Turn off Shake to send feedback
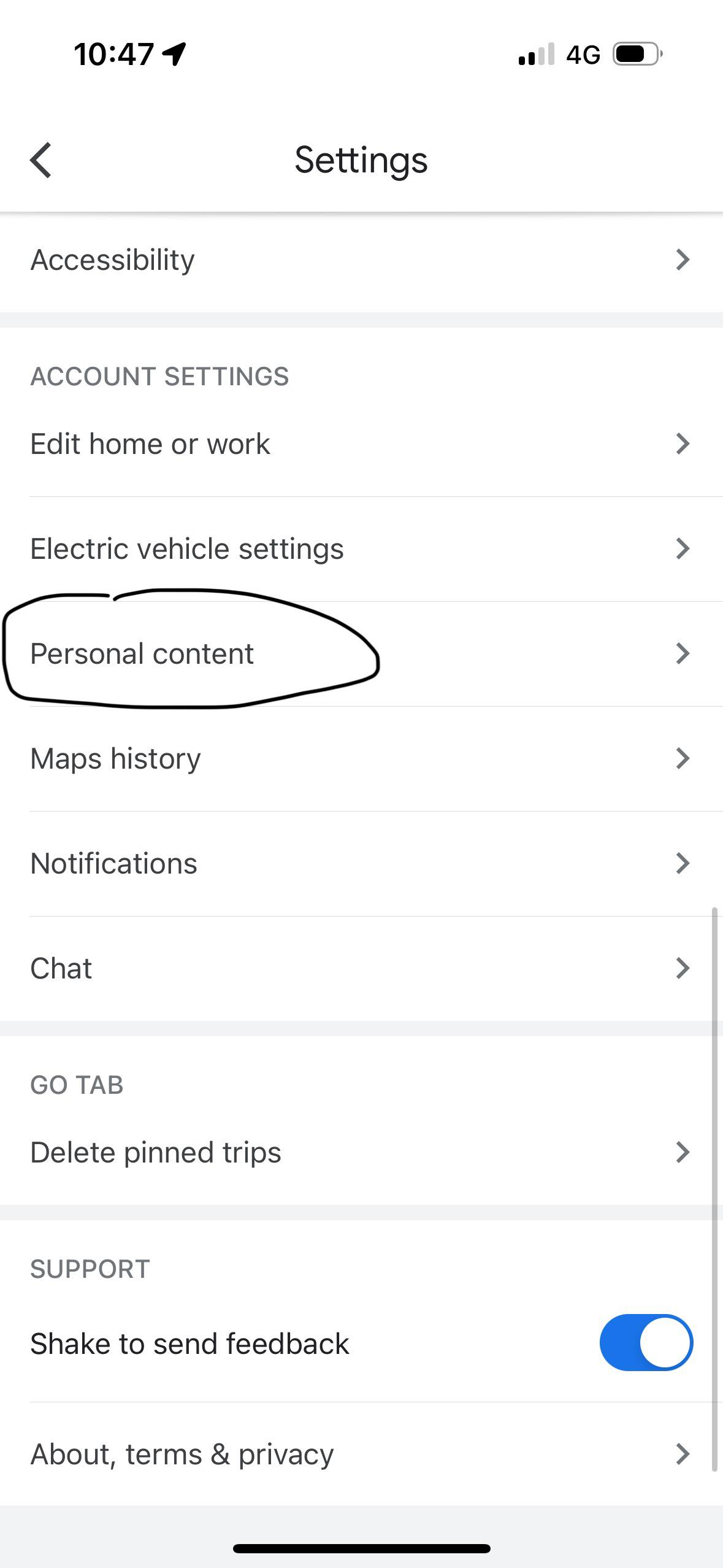723x1568 pixels. pyautogui.click(x=646, y=1343)
